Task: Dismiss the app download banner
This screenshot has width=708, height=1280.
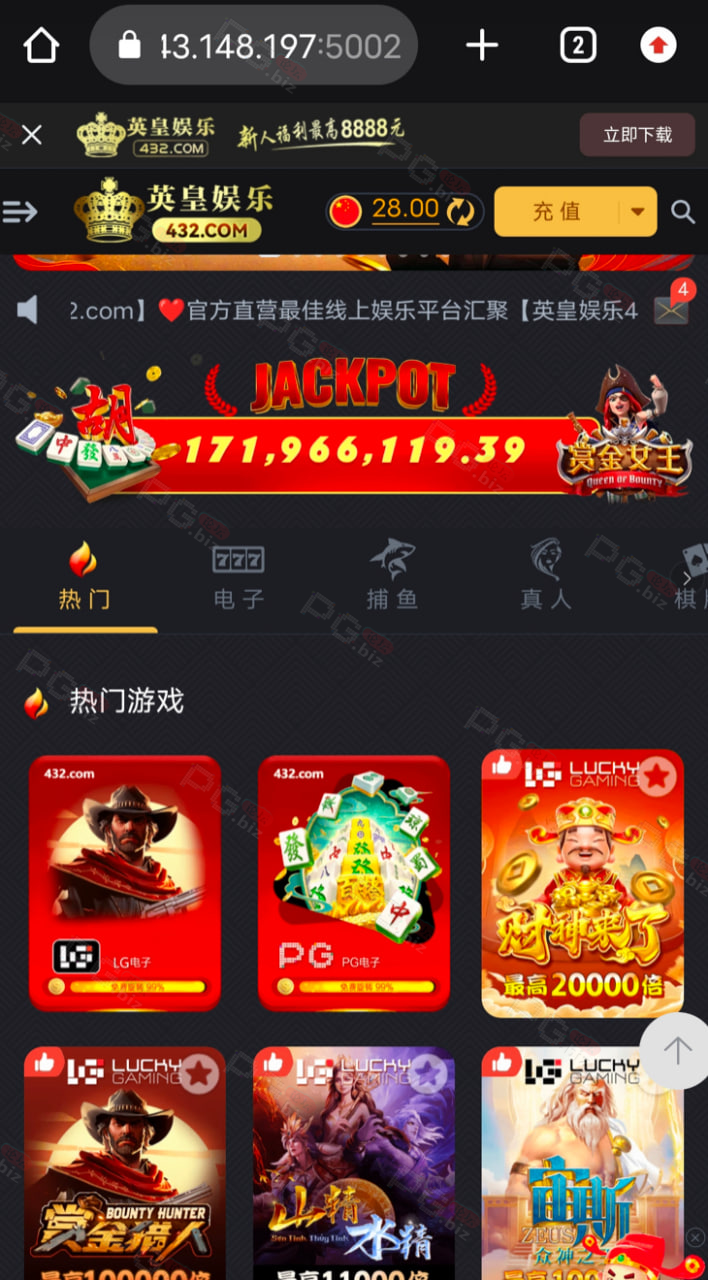Action: coord(32,135)
